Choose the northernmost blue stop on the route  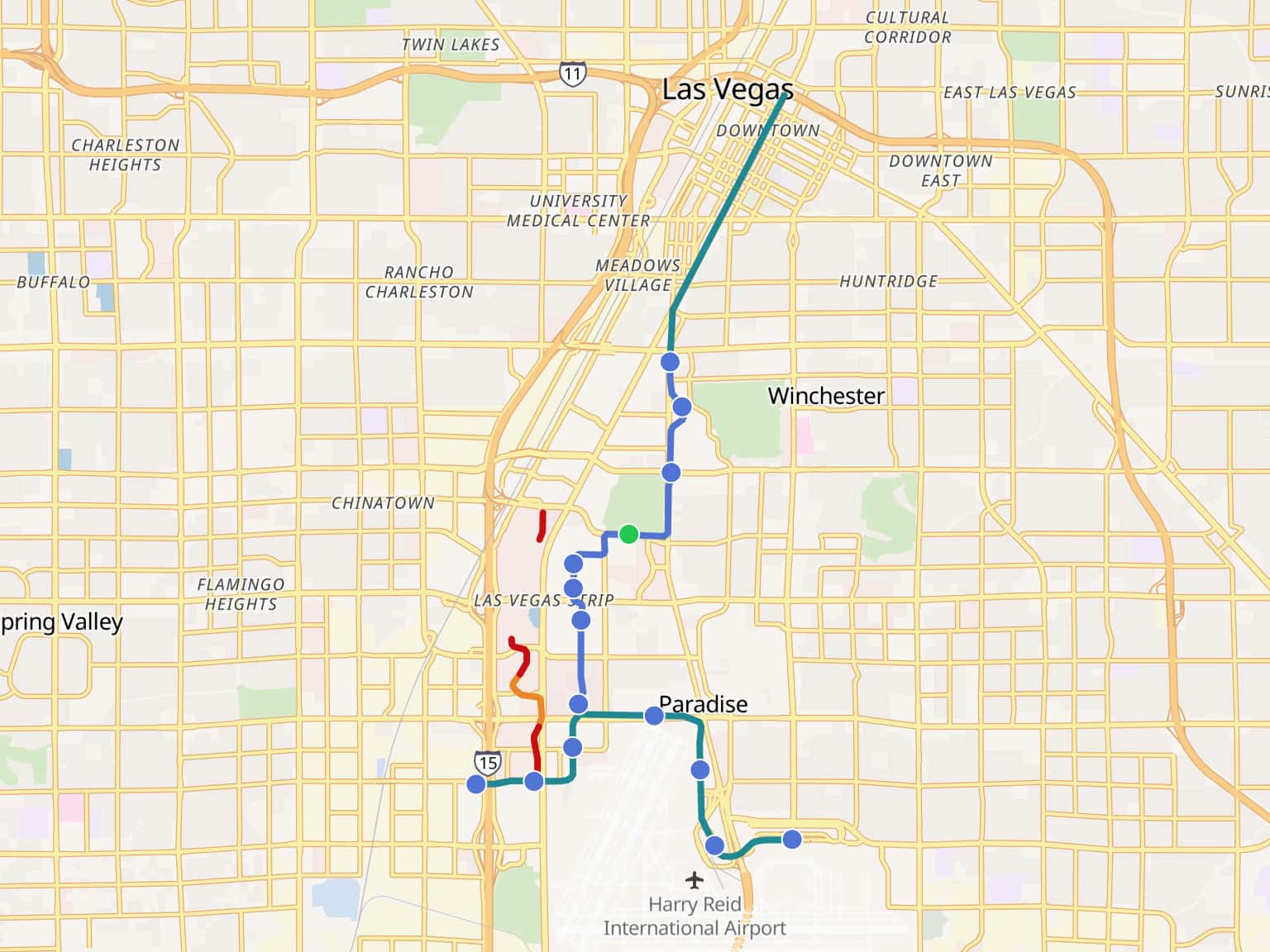pos(671,362)
